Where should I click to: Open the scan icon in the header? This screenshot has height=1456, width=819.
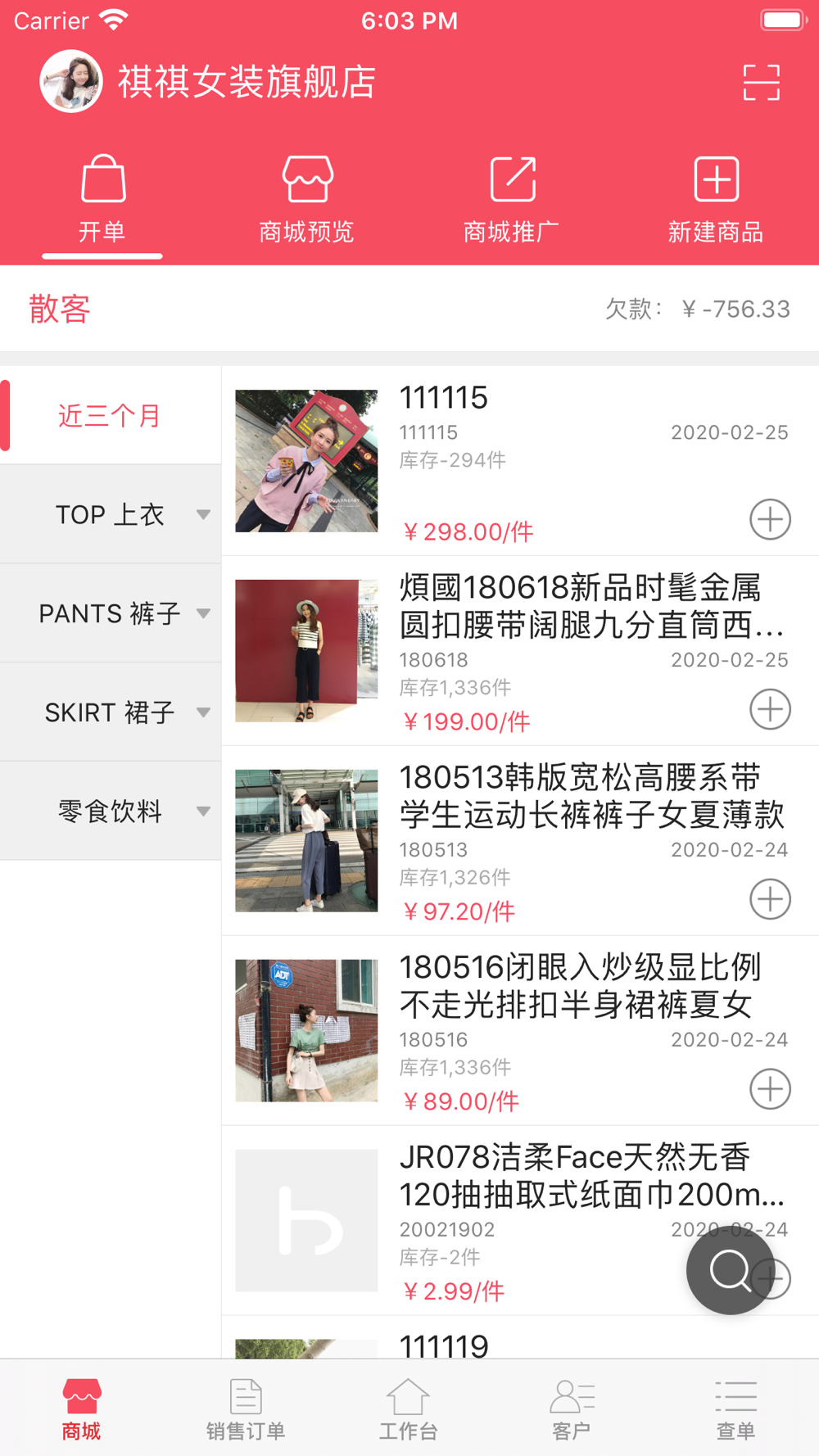pyautogui.click(x=761, y=83)
